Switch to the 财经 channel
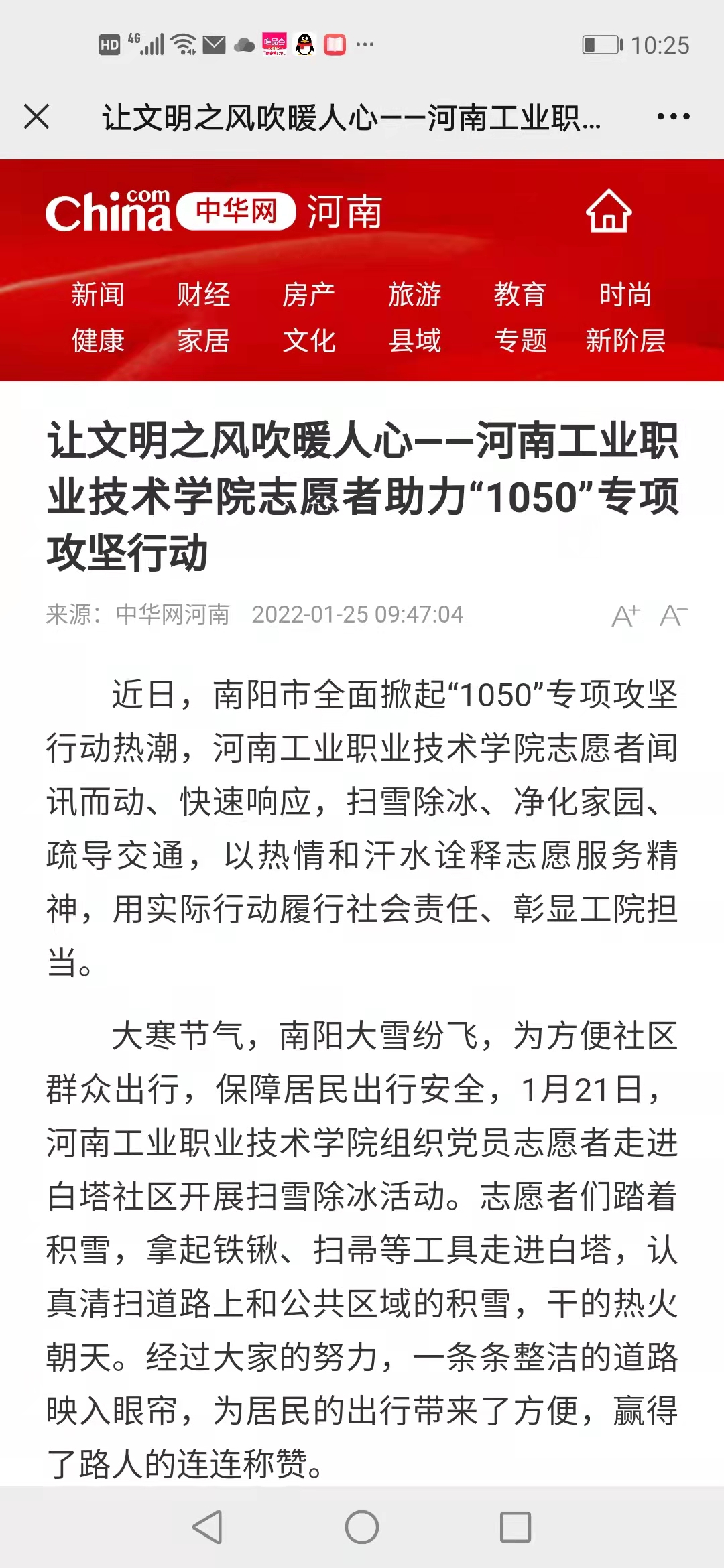The width and height of the screenshot is (724, 1568). 204,295
